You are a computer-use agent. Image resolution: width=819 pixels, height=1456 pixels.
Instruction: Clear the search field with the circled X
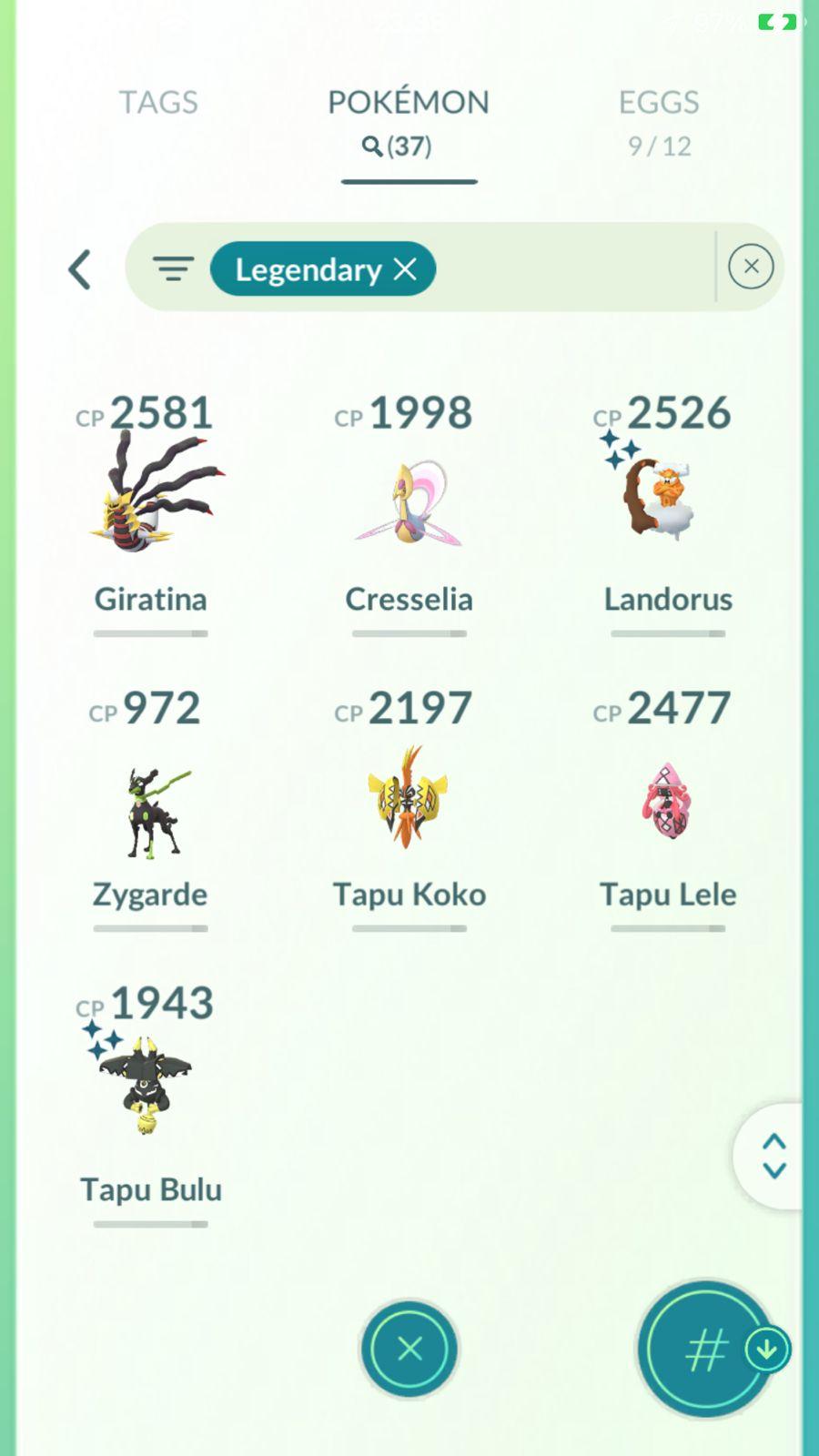point(751,267)
